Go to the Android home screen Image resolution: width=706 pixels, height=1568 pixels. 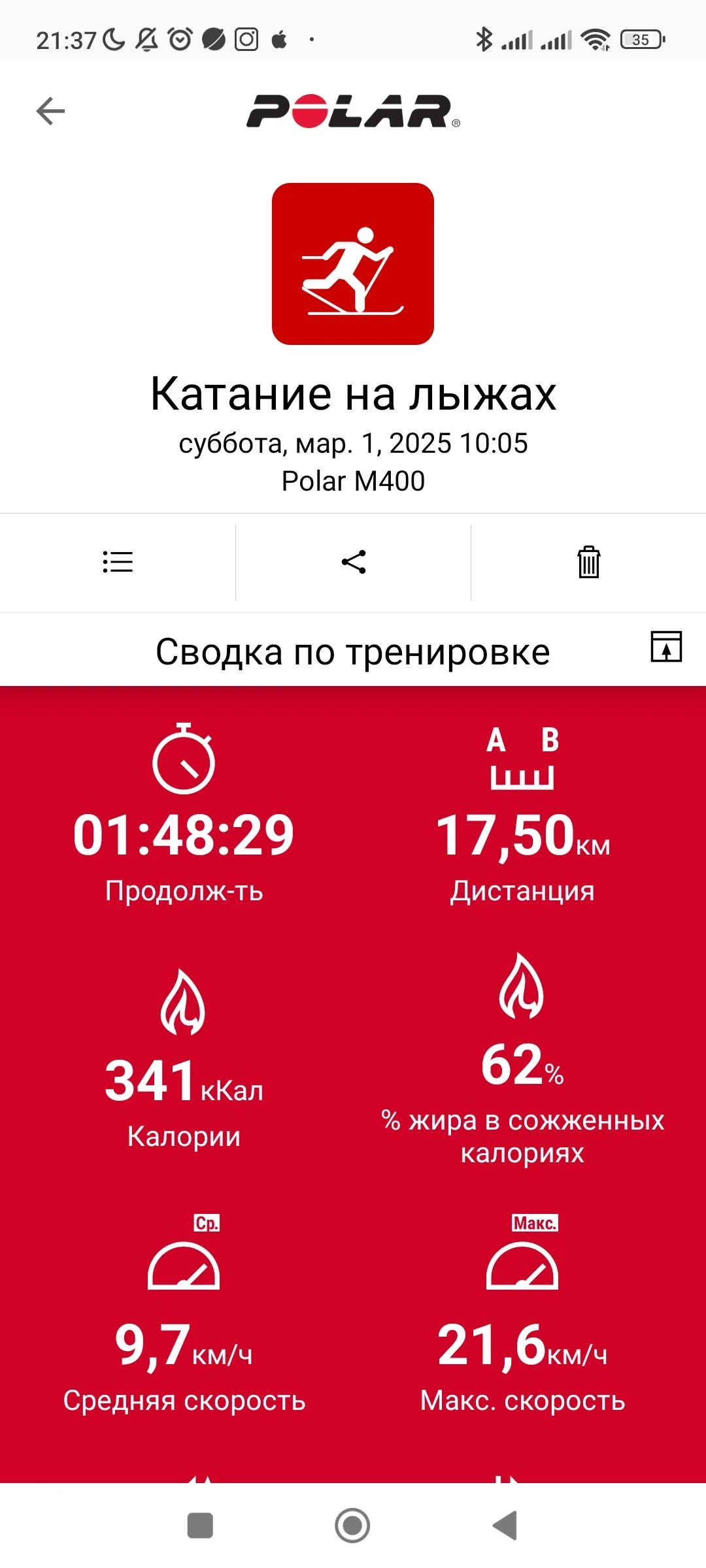pos(352,1526)
